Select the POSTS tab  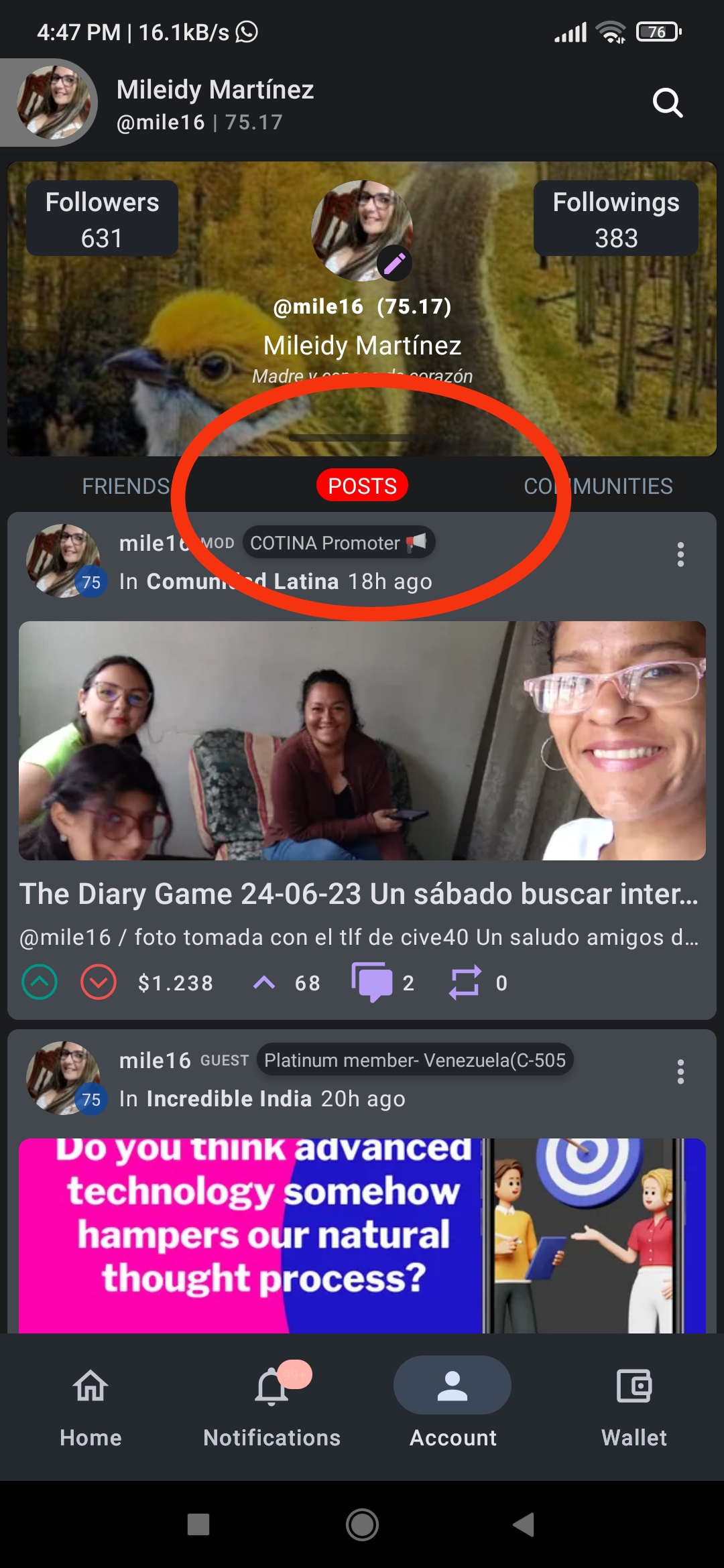pos(362,486)
